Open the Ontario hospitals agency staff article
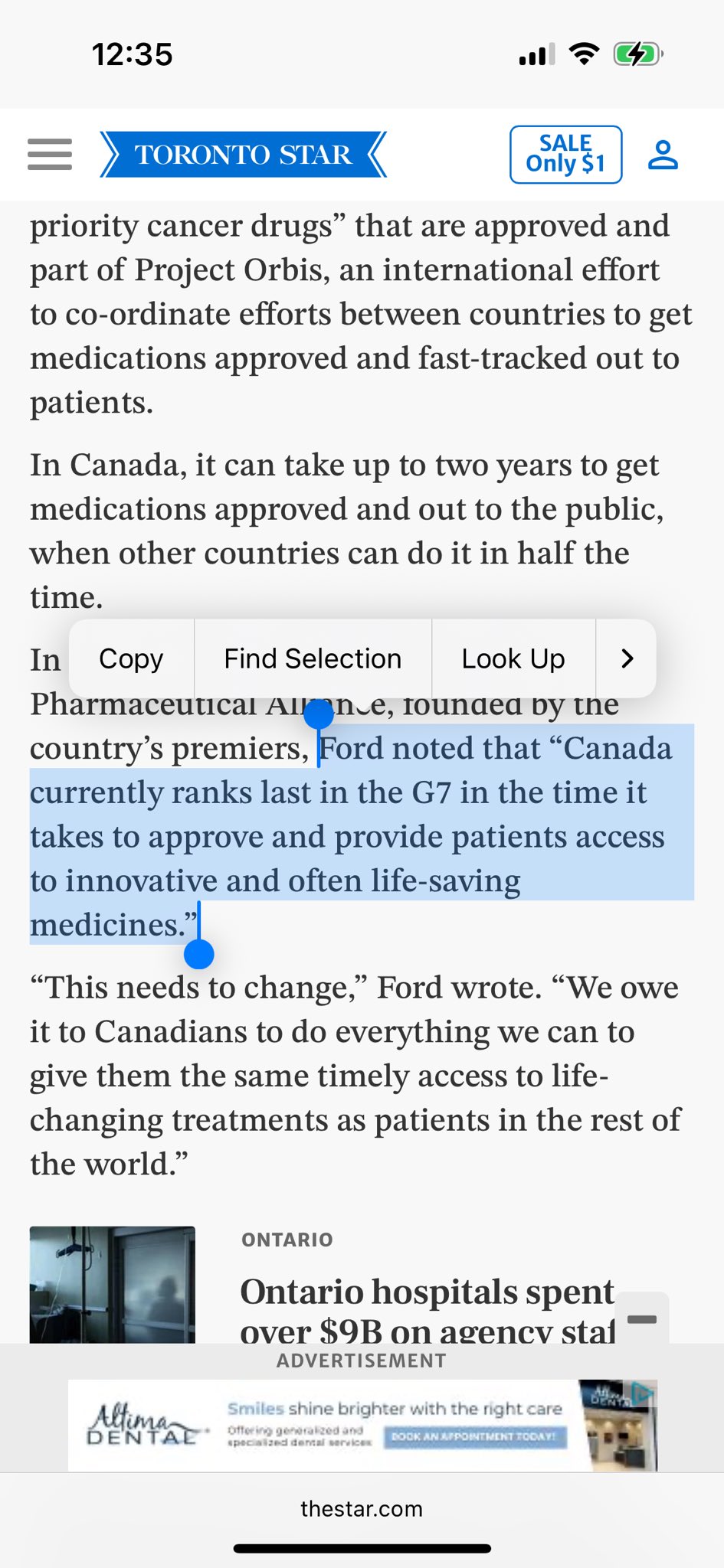Viewport: 724px width, 1568px height. 428,1309
